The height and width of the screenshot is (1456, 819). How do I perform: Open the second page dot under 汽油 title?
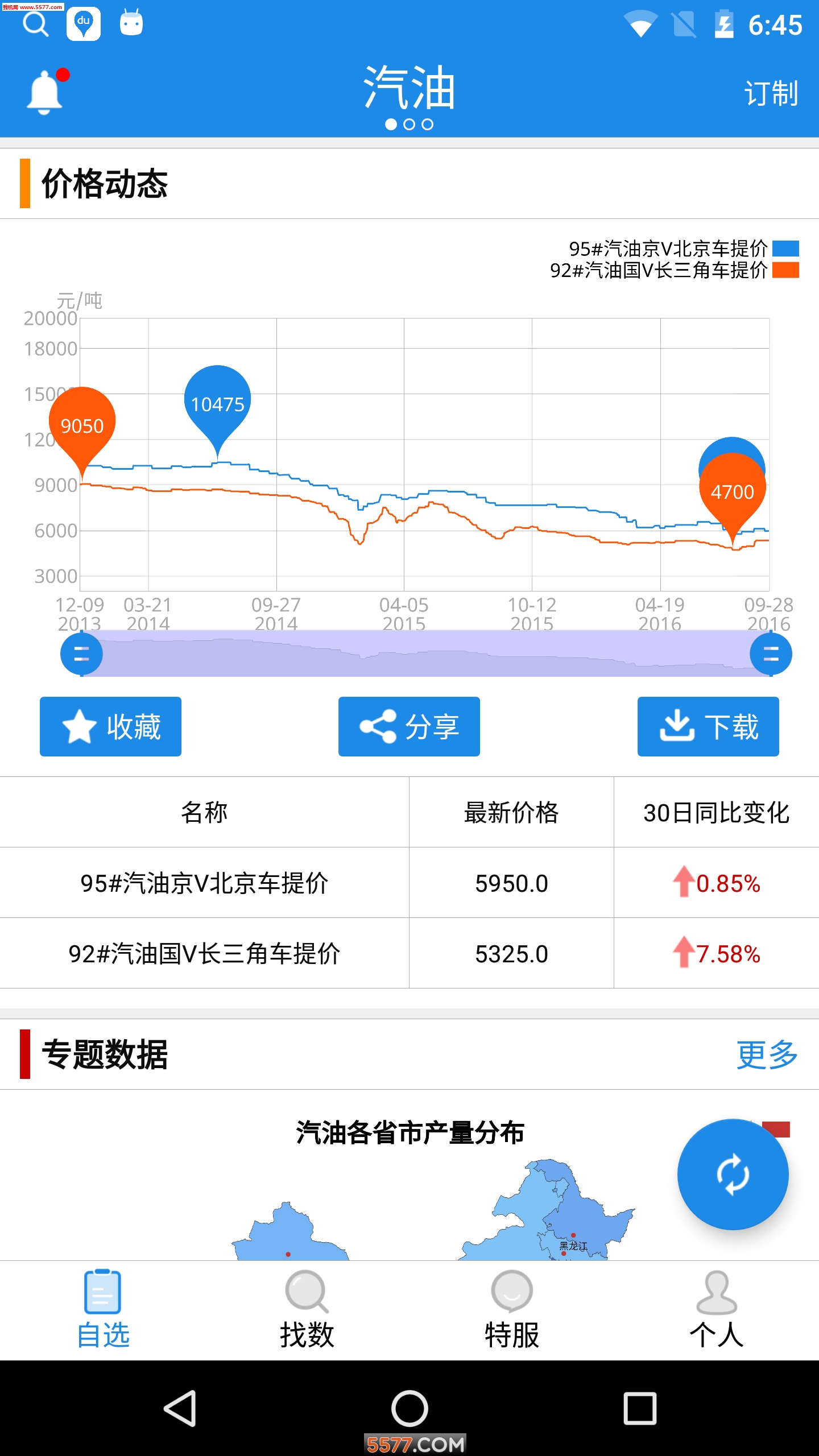tap(409, 123)
